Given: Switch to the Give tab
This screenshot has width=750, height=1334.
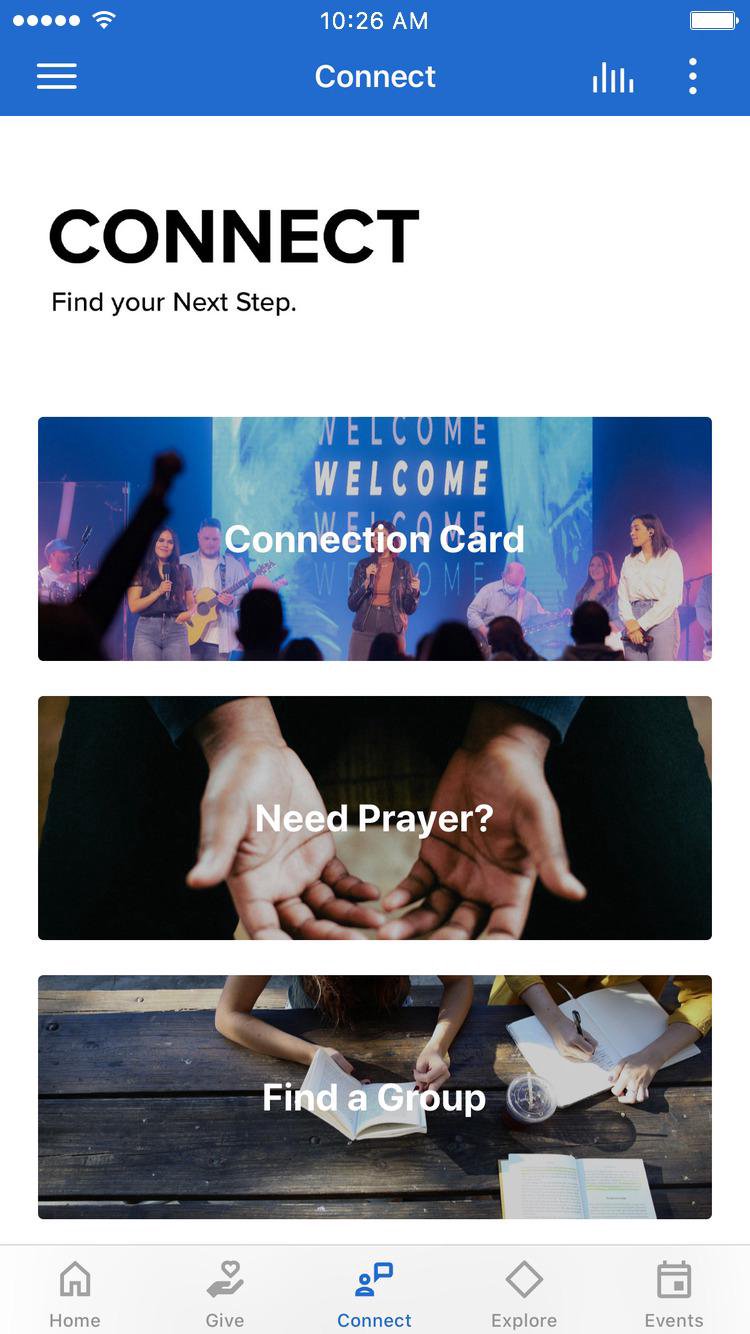Looking at the screenshot, I should 225,1294.
